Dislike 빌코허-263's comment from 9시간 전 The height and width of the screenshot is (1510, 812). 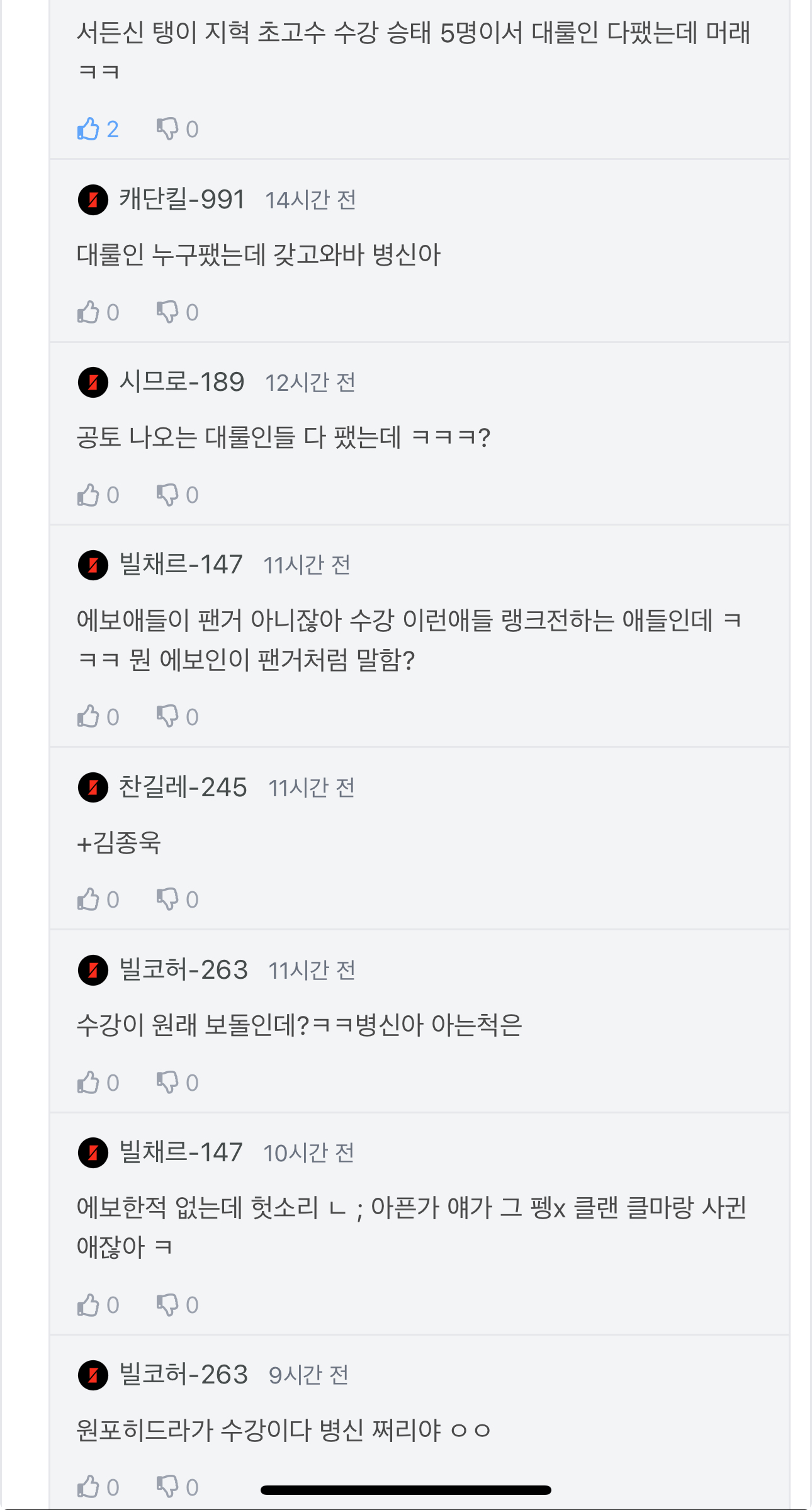point(167,1487)
